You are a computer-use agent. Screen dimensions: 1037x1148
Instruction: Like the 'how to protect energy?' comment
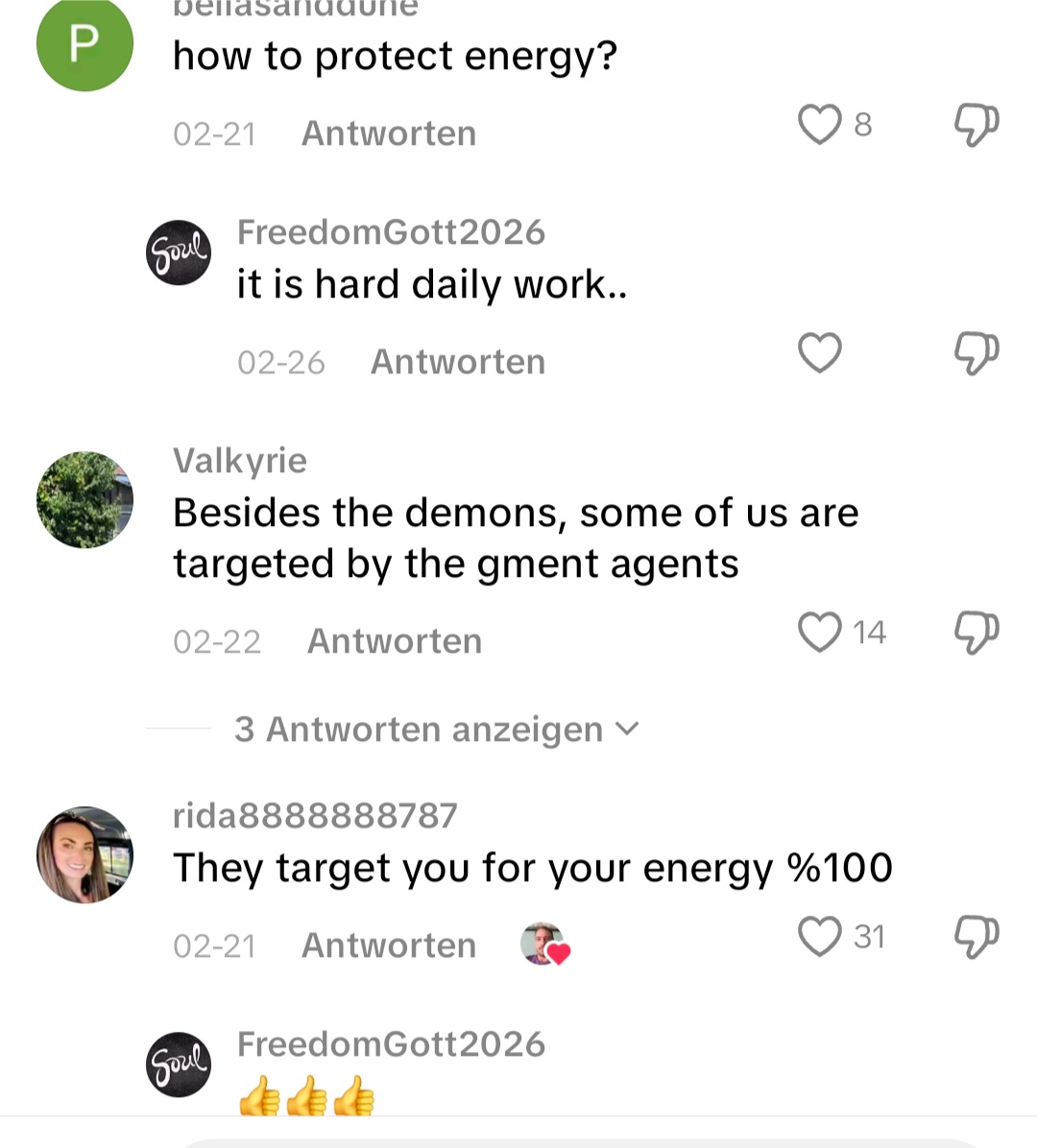point(819,125)
